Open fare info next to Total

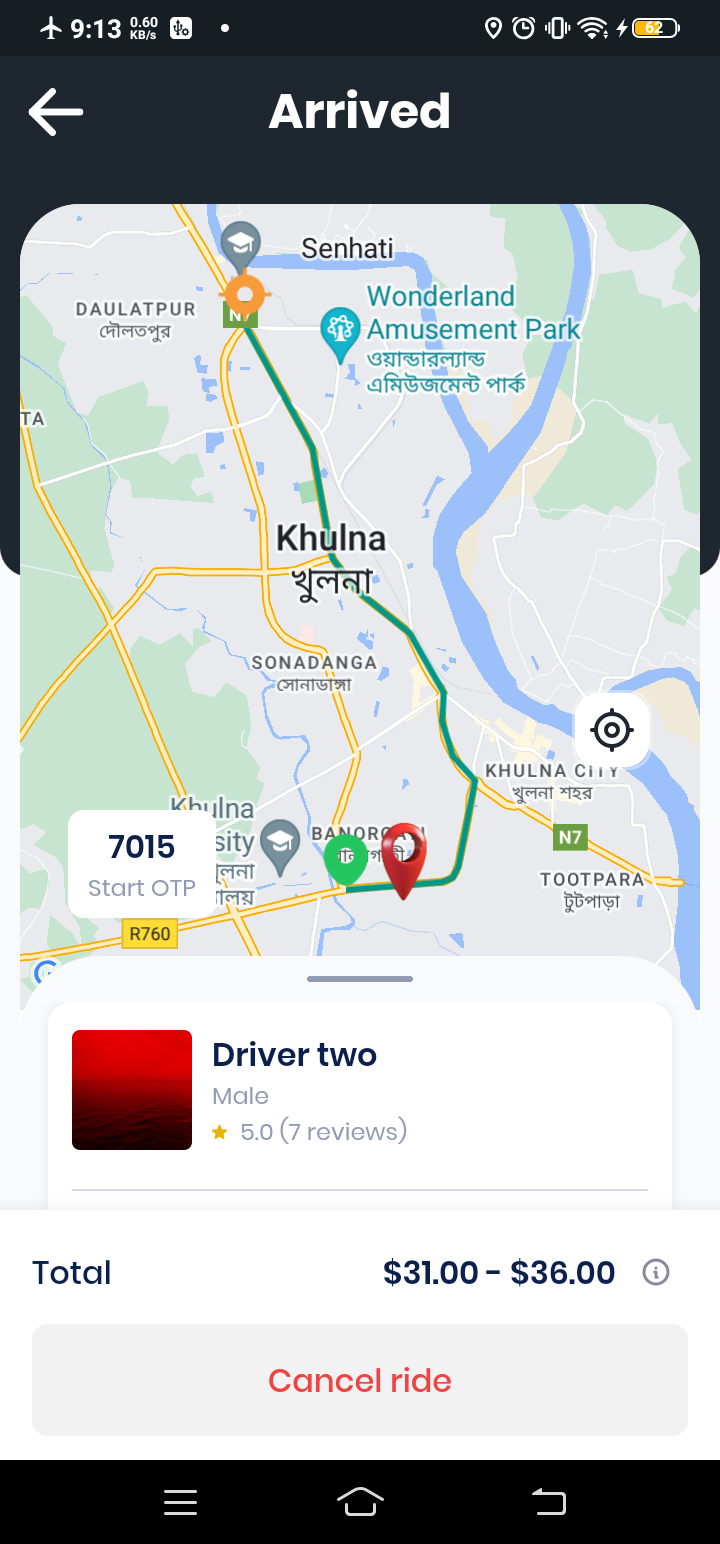tap(656, 1272)
